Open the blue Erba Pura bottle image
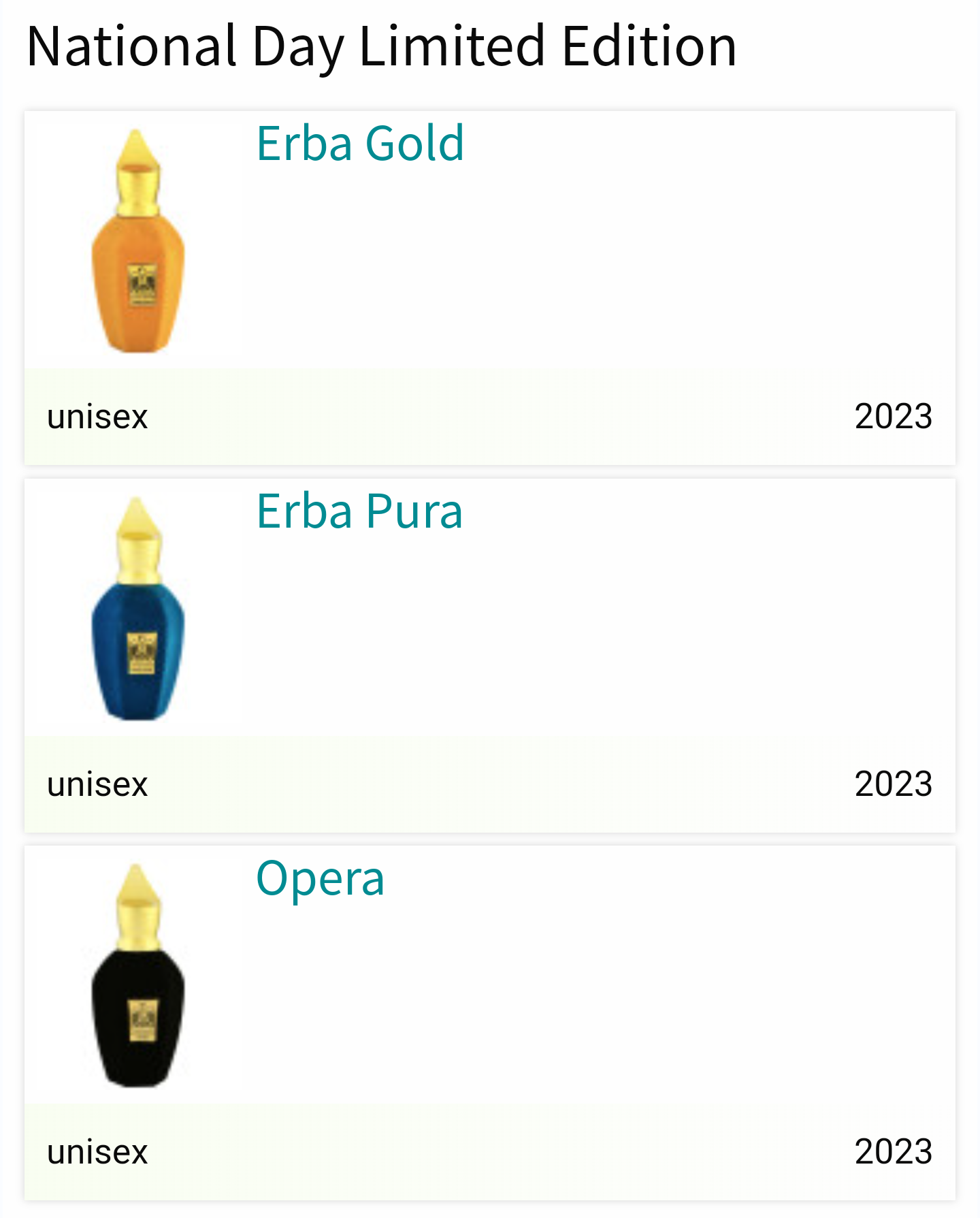 (x=137, y=609)
